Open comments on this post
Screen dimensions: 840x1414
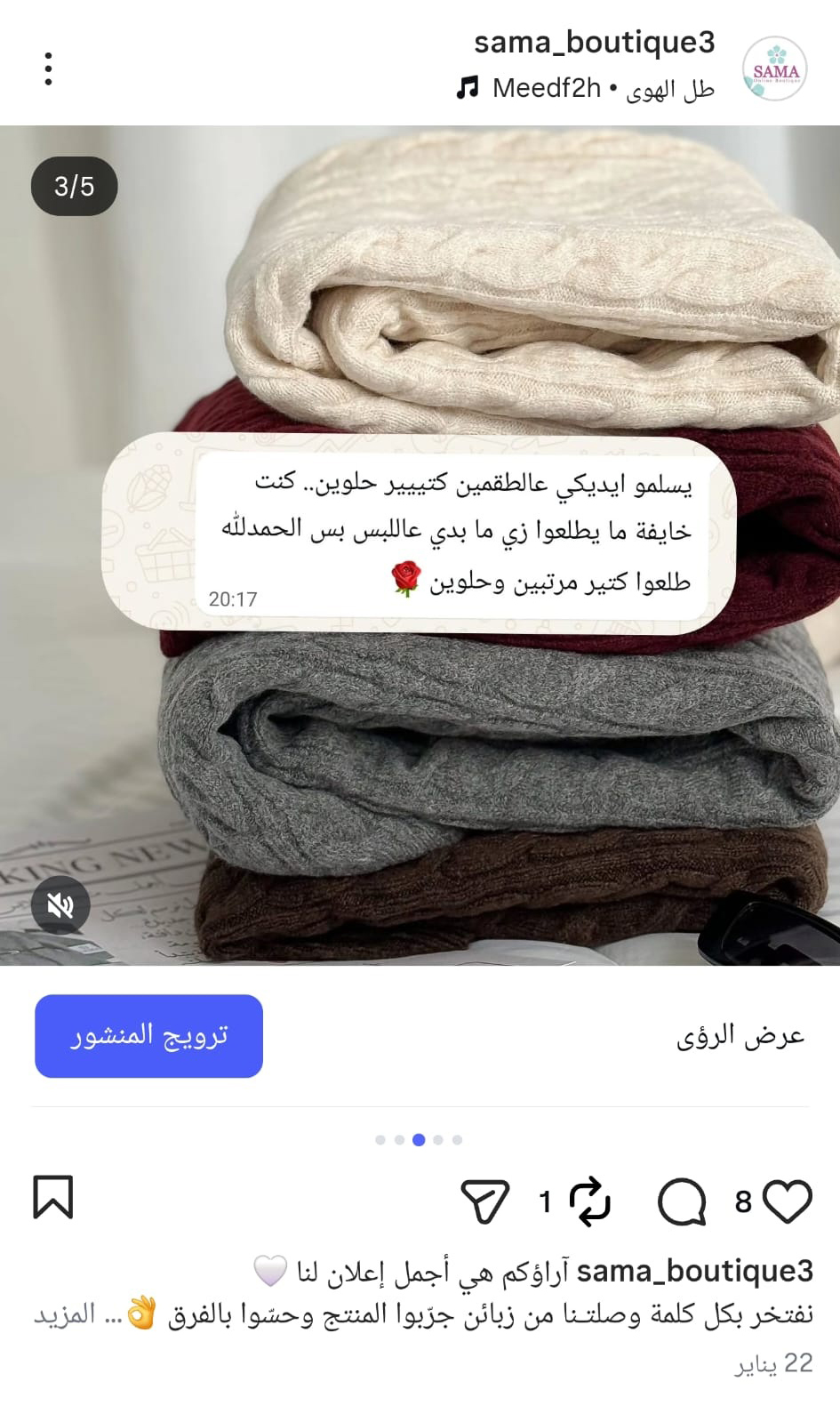coord(682,1201)
